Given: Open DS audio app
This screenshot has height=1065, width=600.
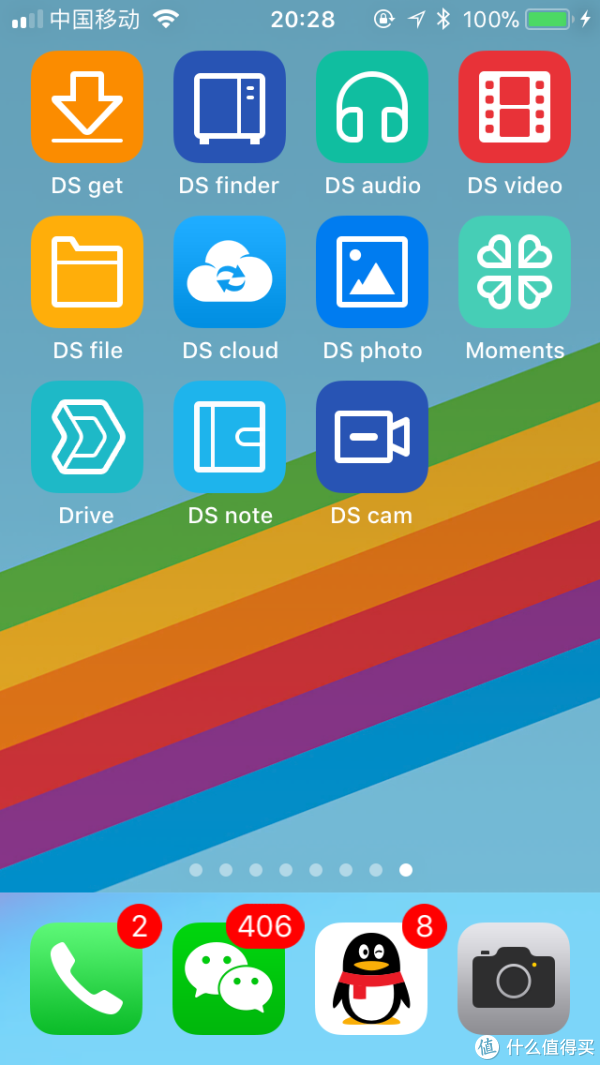Looking at the screenshot, I should point(372,107).
